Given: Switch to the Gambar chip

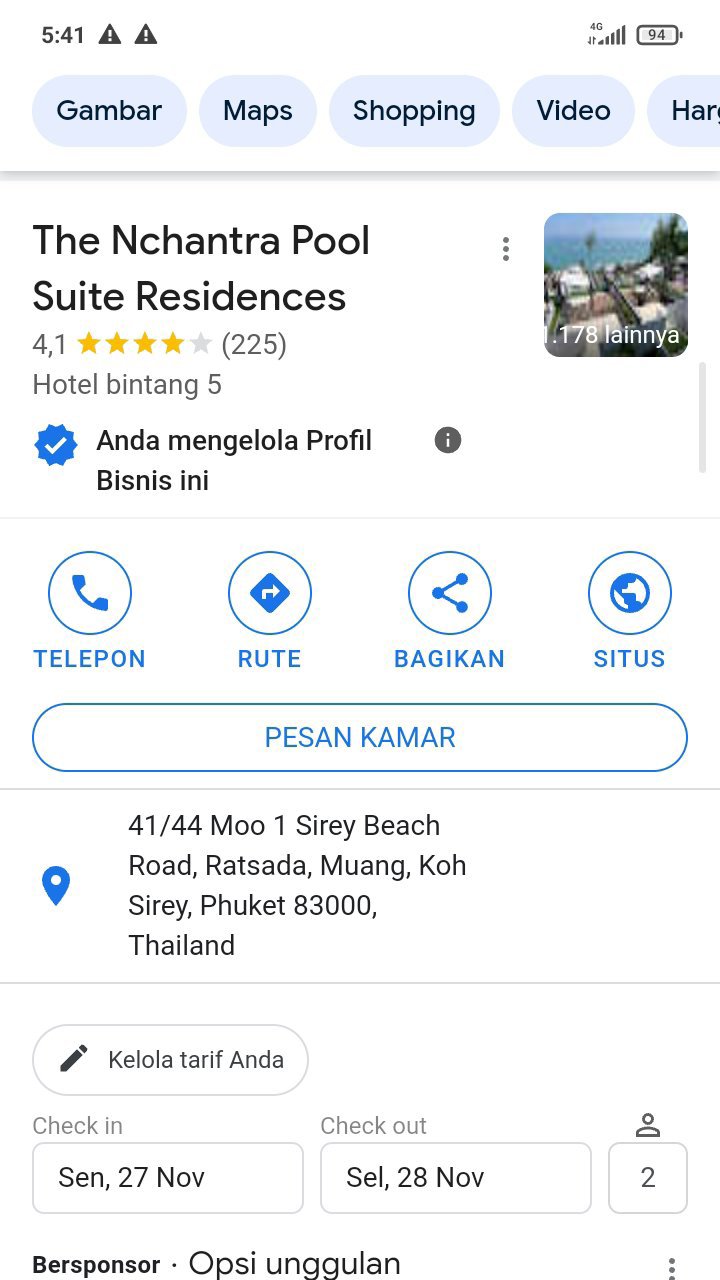Looking at the screenshot, I should tap(109, 111).
